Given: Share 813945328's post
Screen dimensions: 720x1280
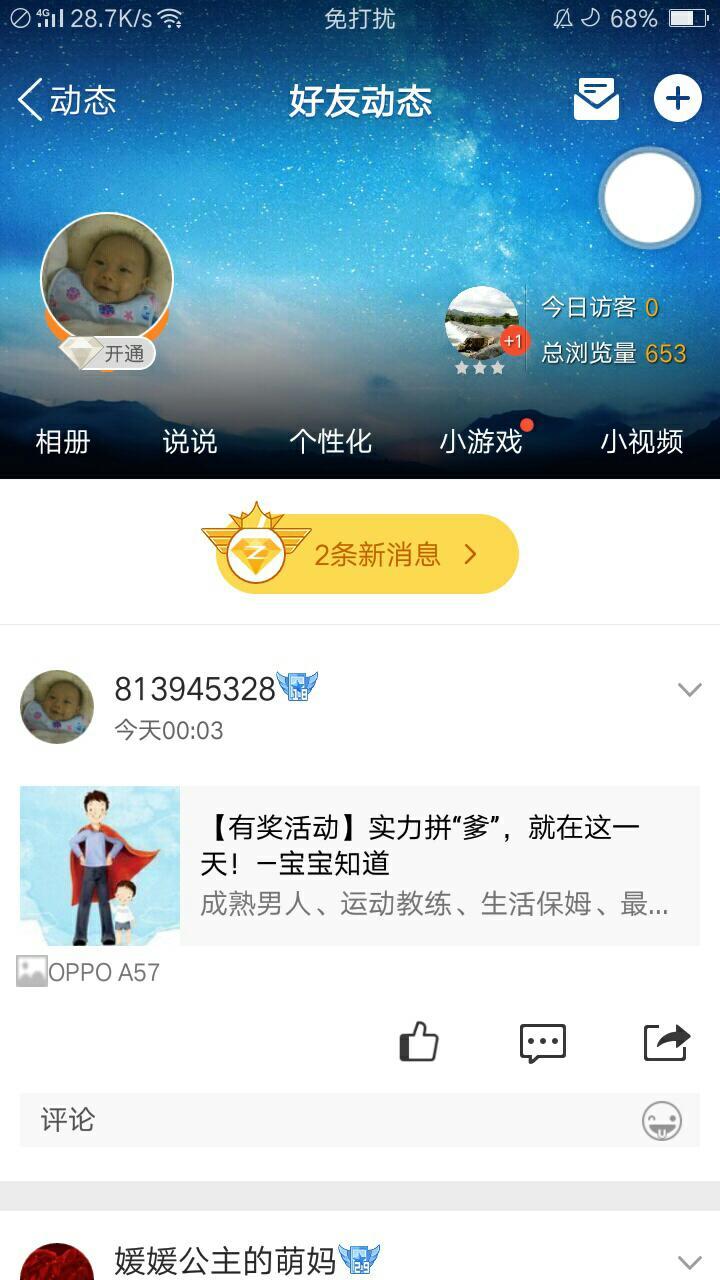Looking at the screenshot, I should point(666,1043).
